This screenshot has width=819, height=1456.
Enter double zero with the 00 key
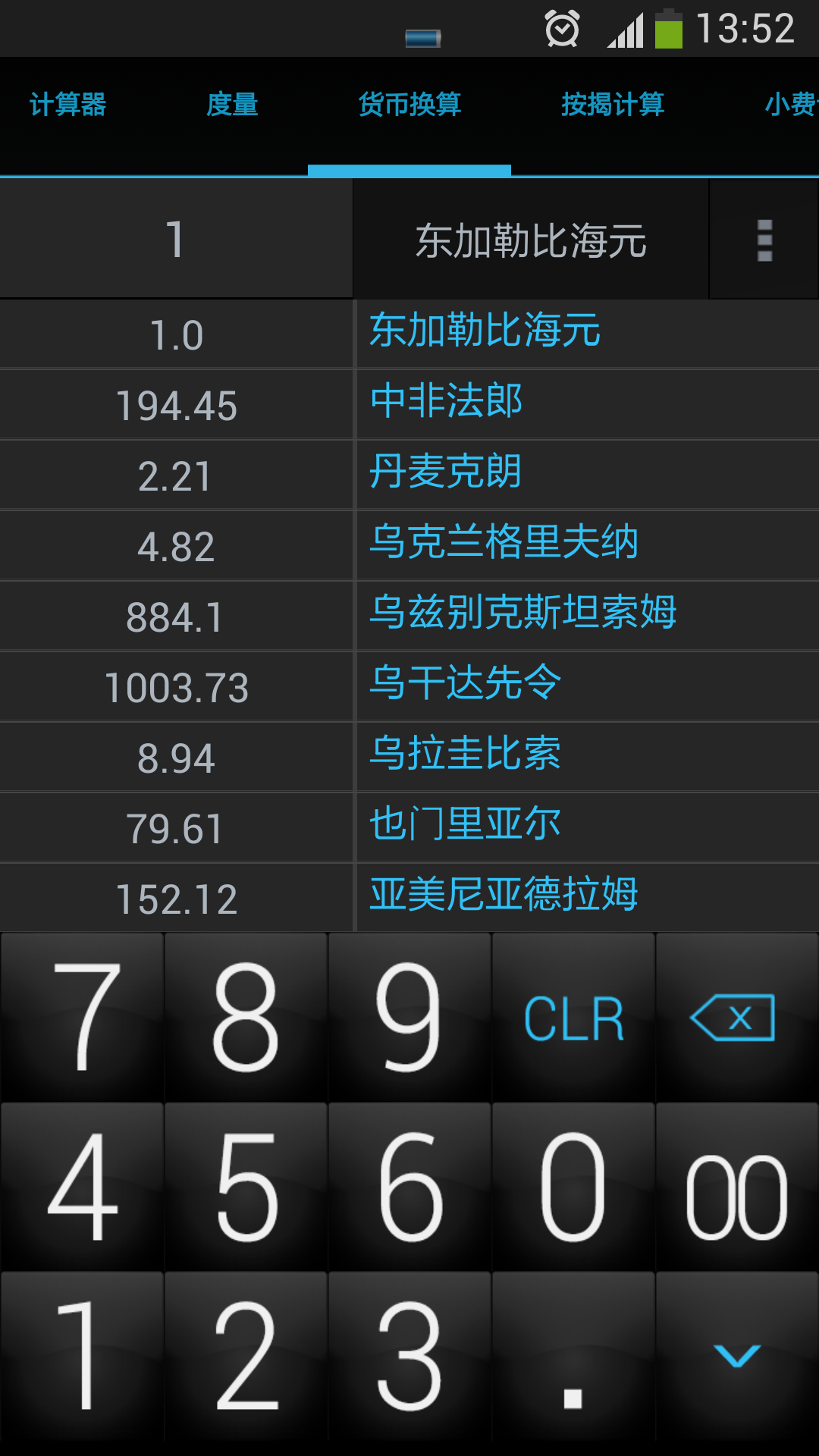[x=736, y=1188]
